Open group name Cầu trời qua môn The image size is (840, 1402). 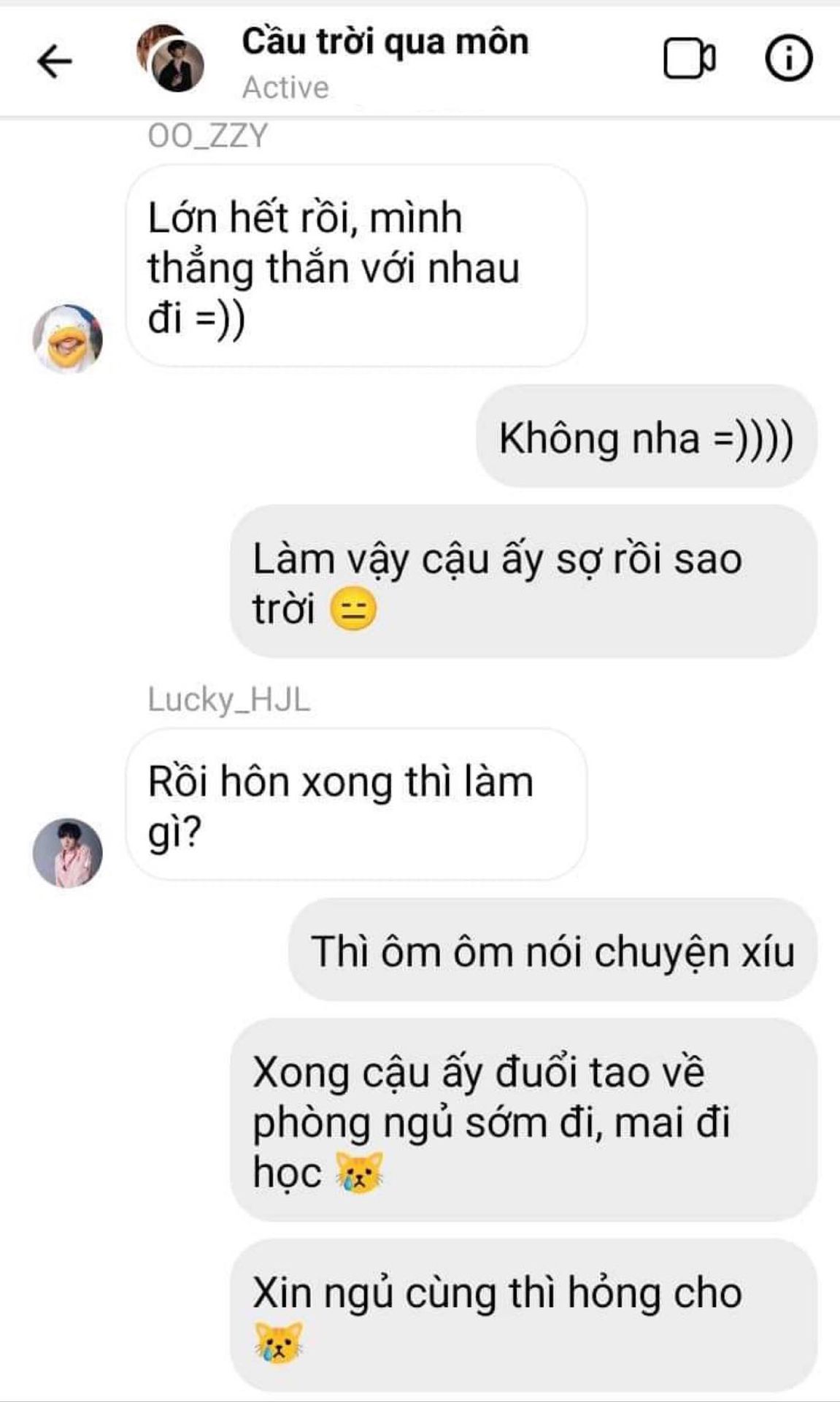(385, 42)
